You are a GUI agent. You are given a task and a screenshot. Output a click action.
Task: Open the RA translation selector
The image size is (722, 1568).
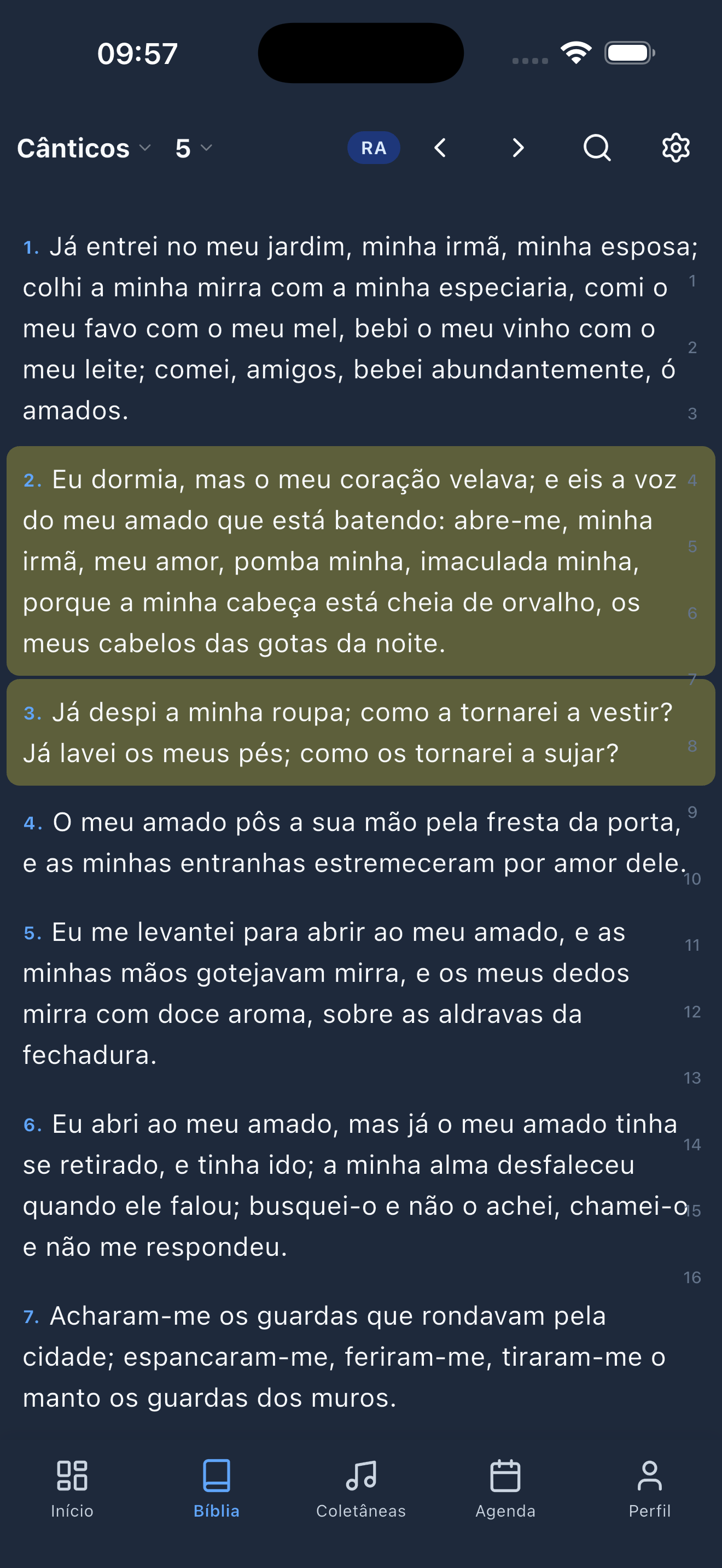click(x=373, y=148)
